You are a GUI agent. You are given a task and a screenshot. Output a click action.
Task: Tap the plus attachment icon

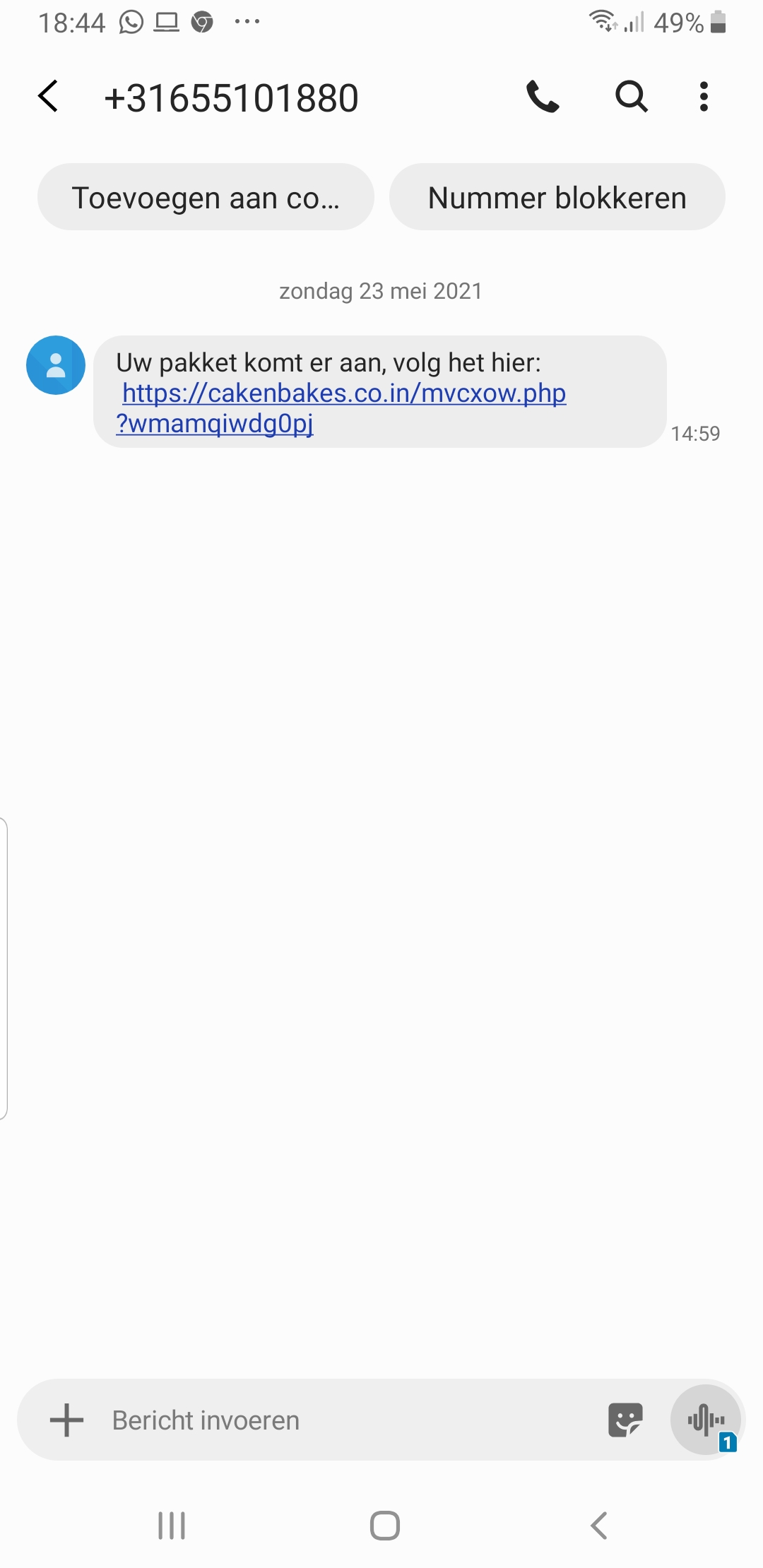click(67, 1420)
